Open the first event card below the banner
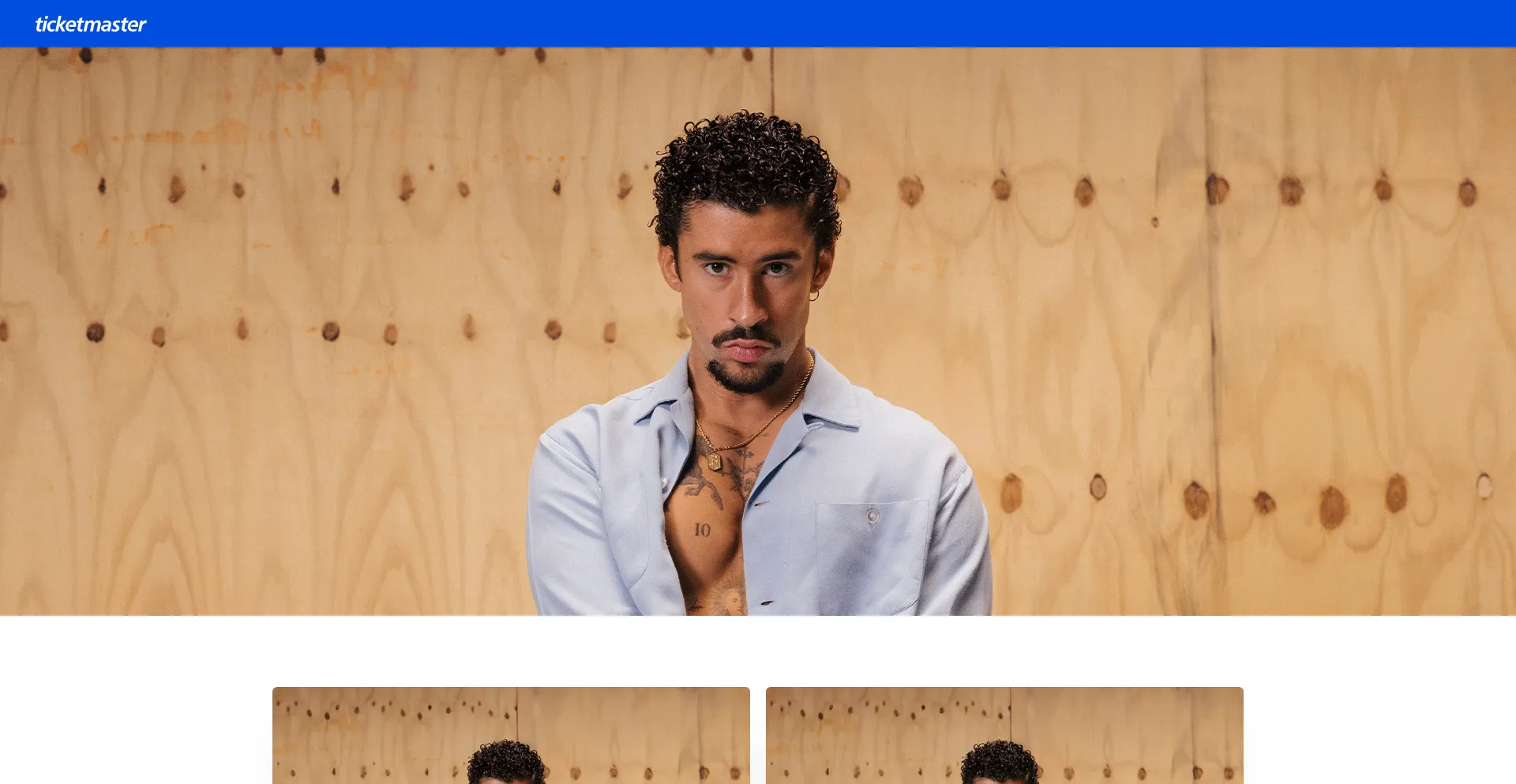 (511, 735)
